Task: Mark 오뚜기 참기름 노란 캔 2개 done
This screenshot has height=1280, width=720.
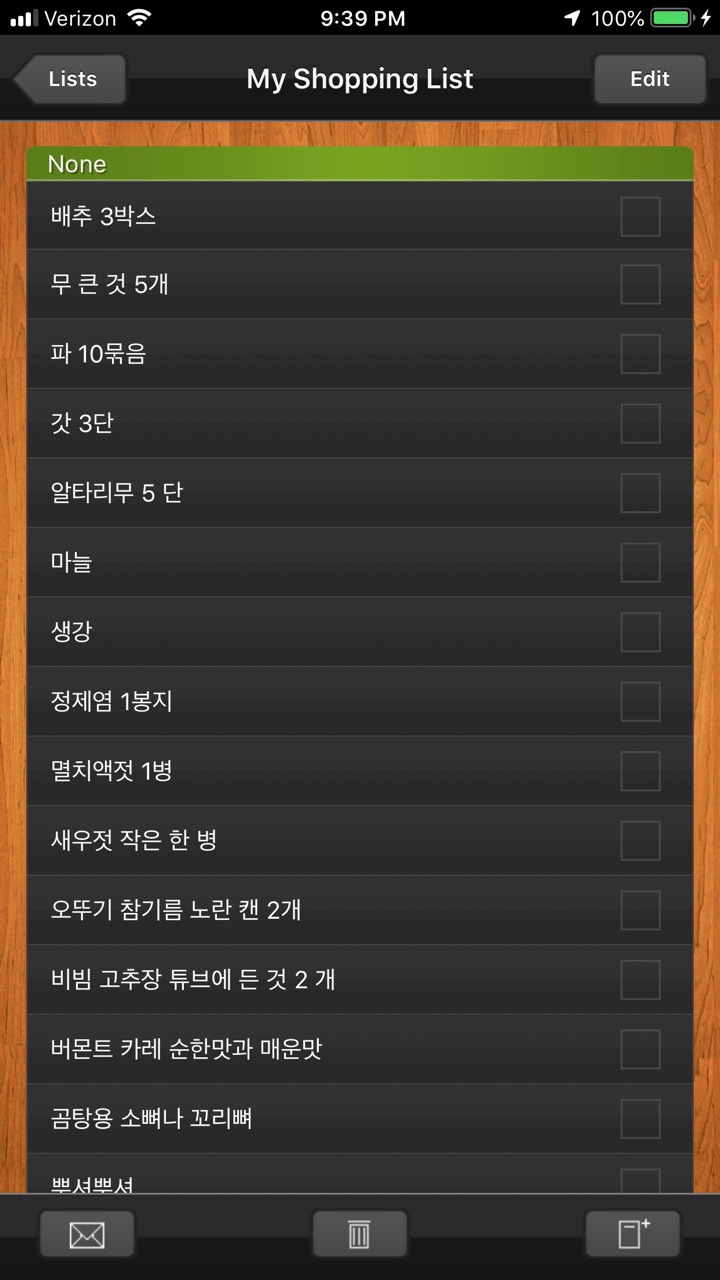Action: click(640, 910)
